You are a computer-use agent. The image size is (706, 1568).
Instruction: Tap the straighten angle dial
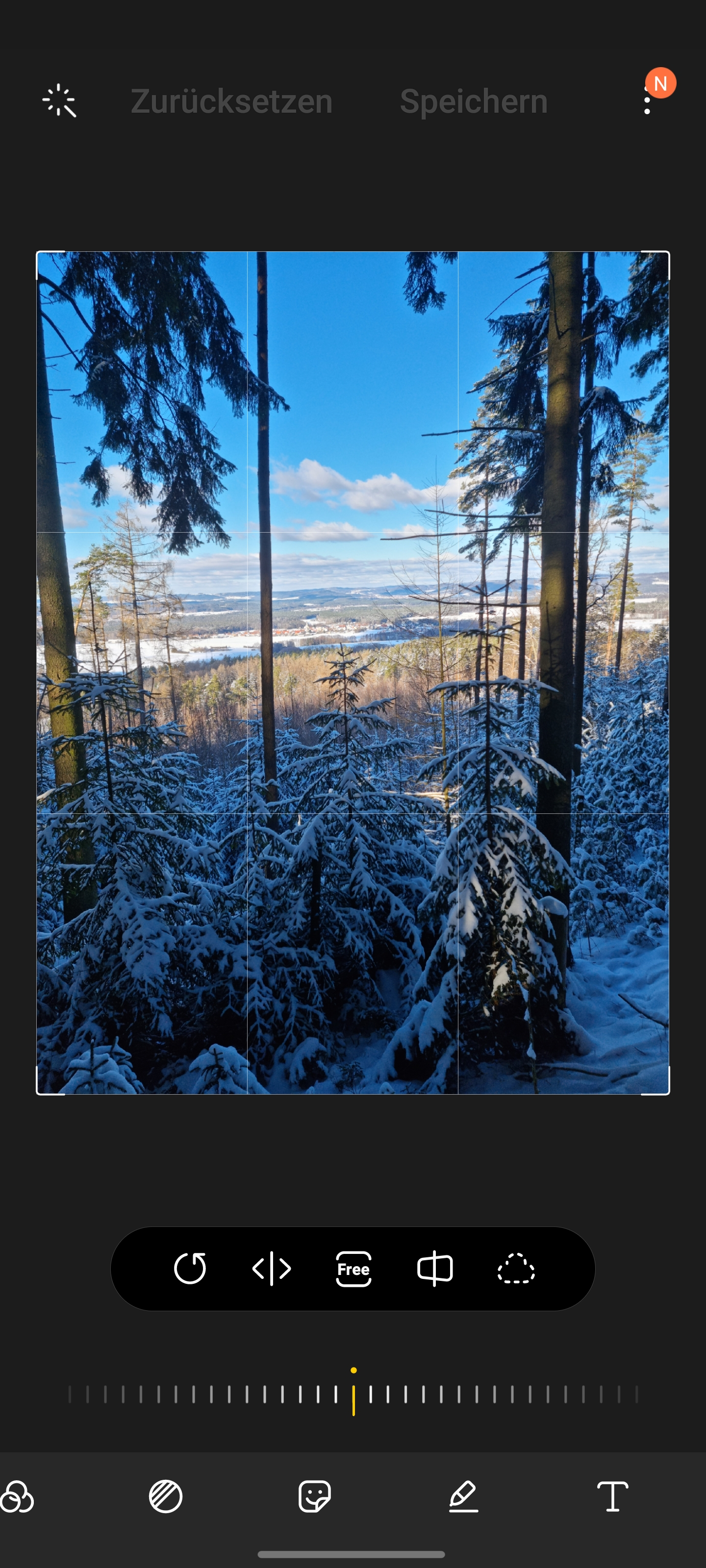353,1394
